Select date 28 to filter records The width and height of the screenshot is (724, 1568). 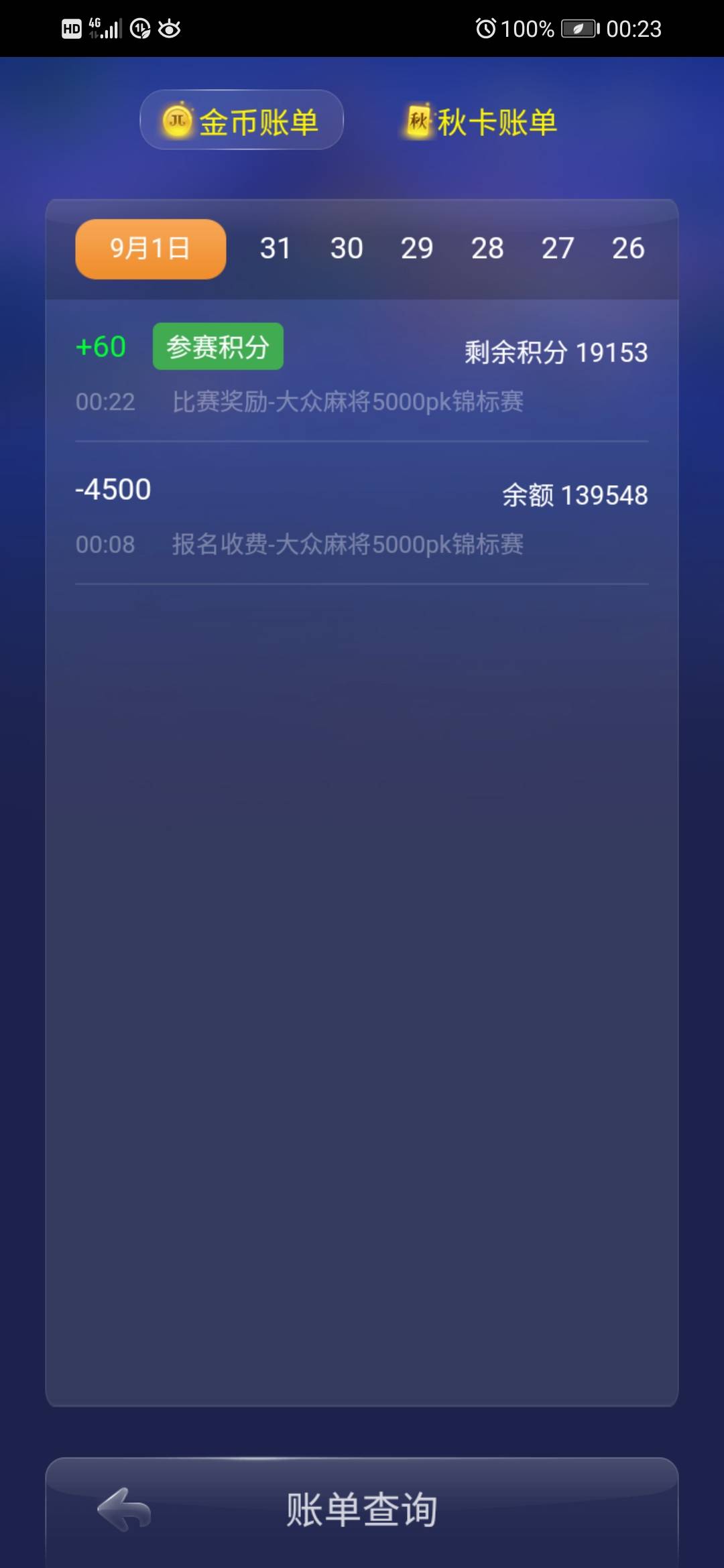click(x=489, y=248)
